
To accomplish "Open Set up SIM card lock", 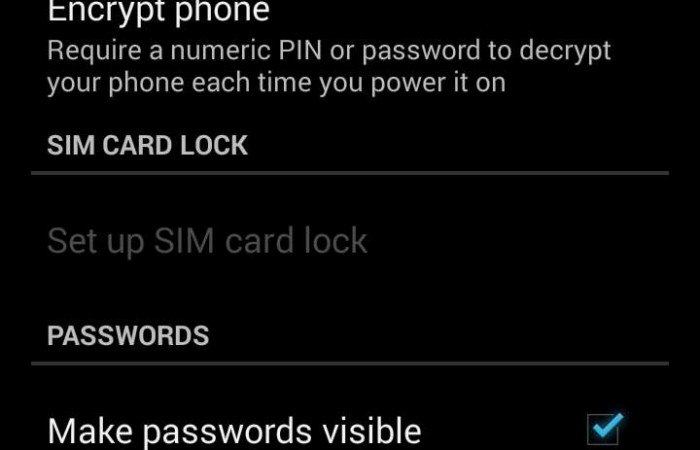I will pos(208,241).
